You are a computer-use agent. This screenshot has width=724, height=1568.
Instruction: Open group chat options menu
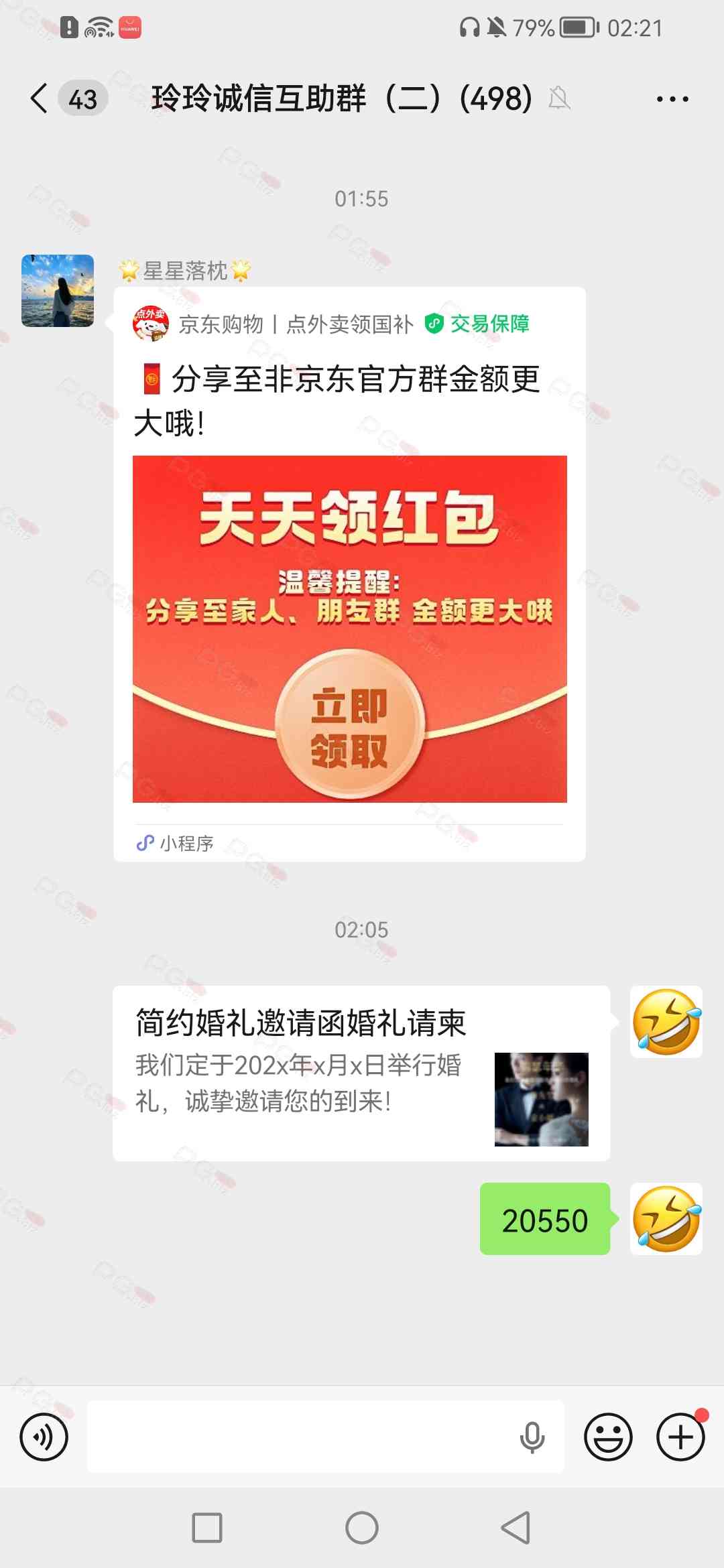tap(672, 99)
